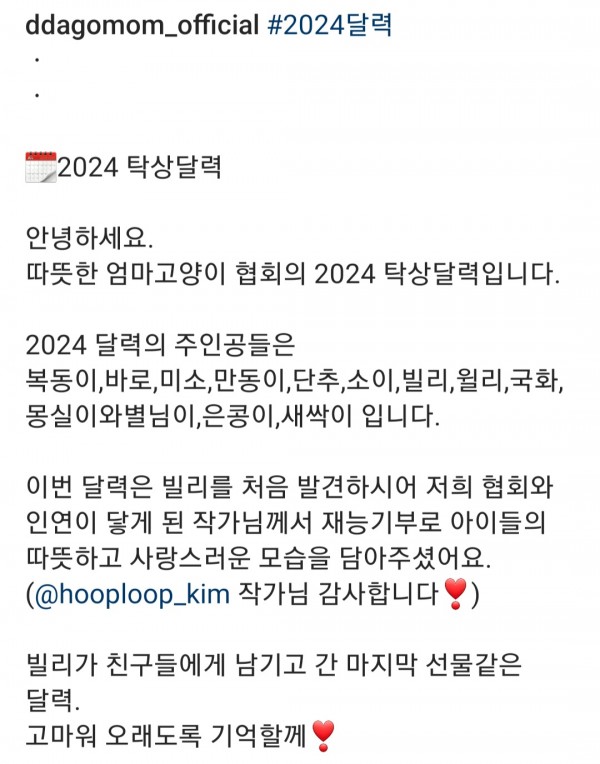Screen dimensions: 600x764
Task: Open the #2024달력 hashtag
Action: tap(329, 26)
